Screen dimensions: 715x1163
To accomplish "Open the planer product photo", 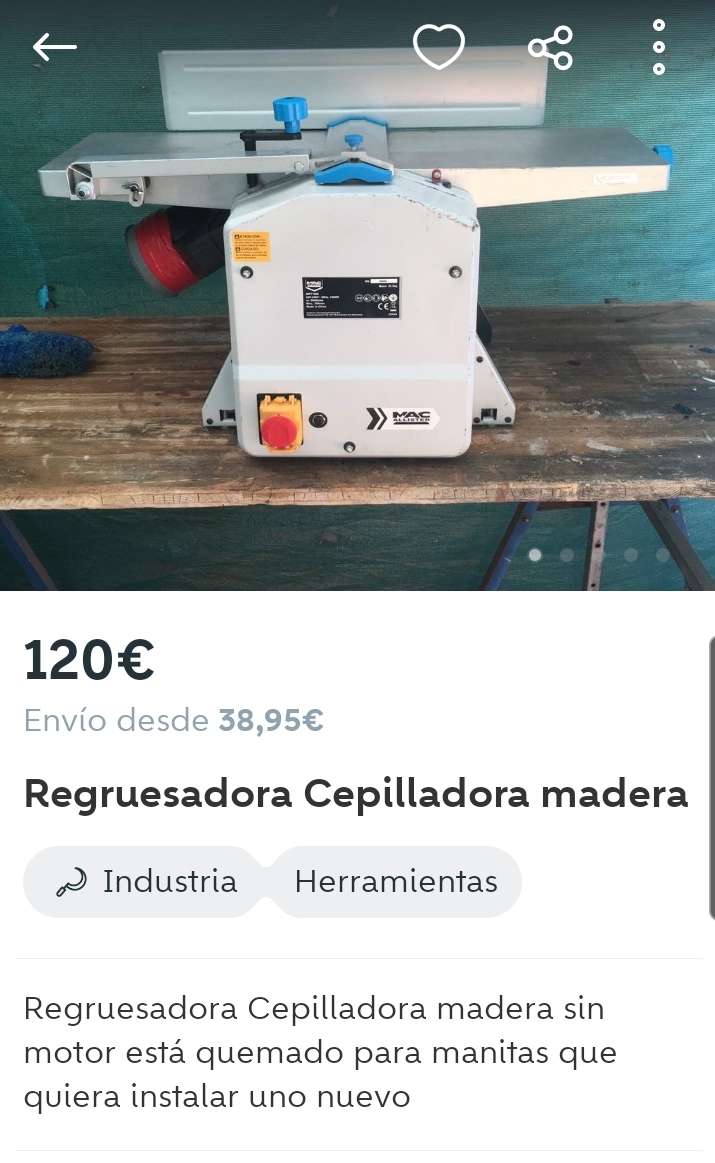I will 358,295.
